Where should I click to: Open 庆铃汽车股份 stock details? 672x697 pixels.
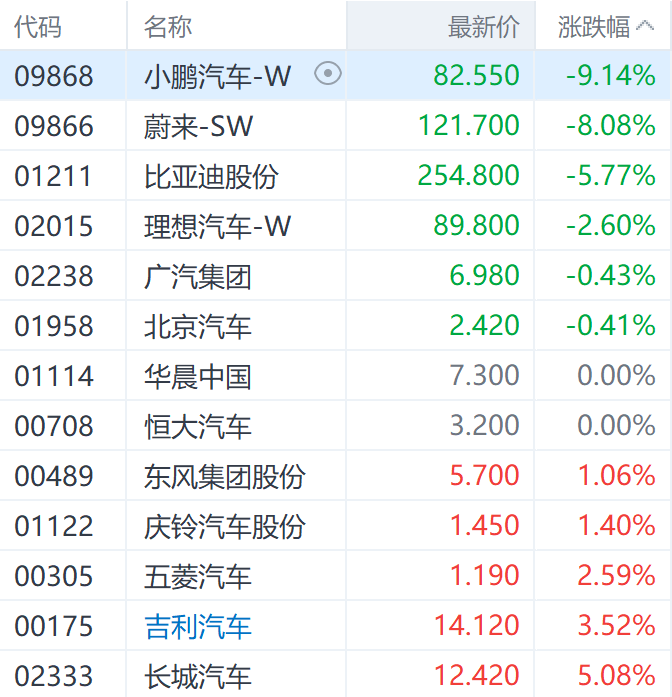pos(224,526)
